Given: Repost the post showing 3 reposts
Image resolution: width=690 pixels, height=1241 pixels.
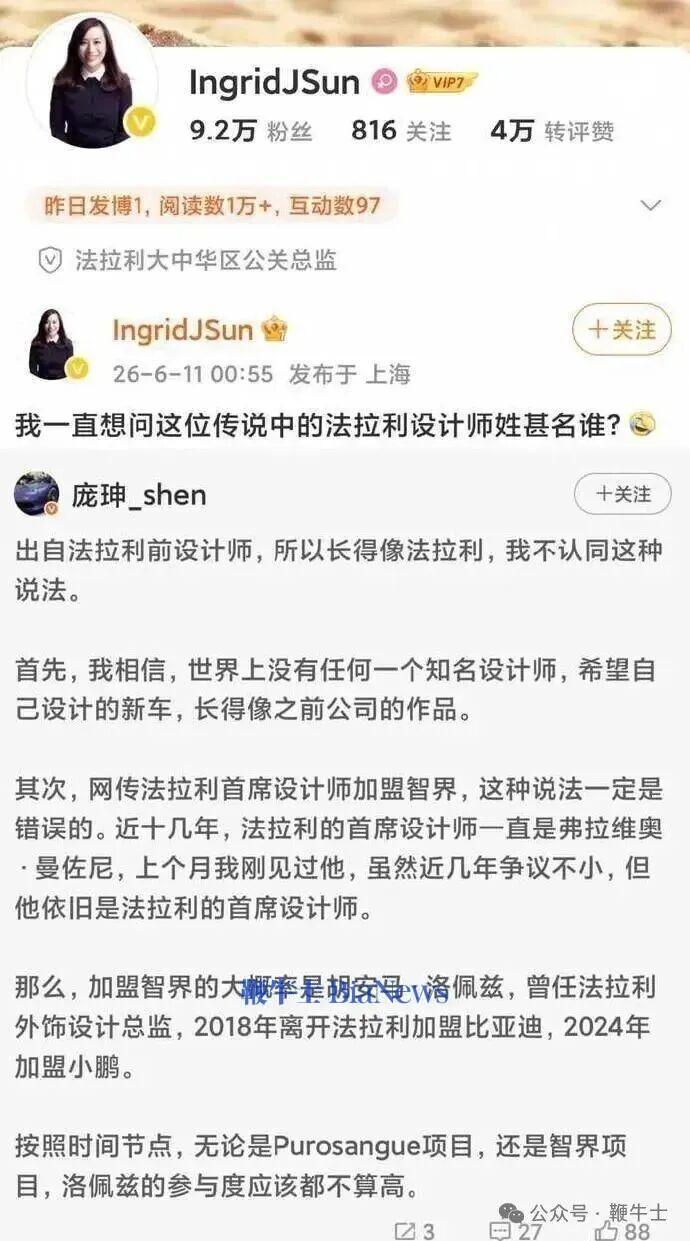Looking at the screenshot, I should click(414, 1230).
